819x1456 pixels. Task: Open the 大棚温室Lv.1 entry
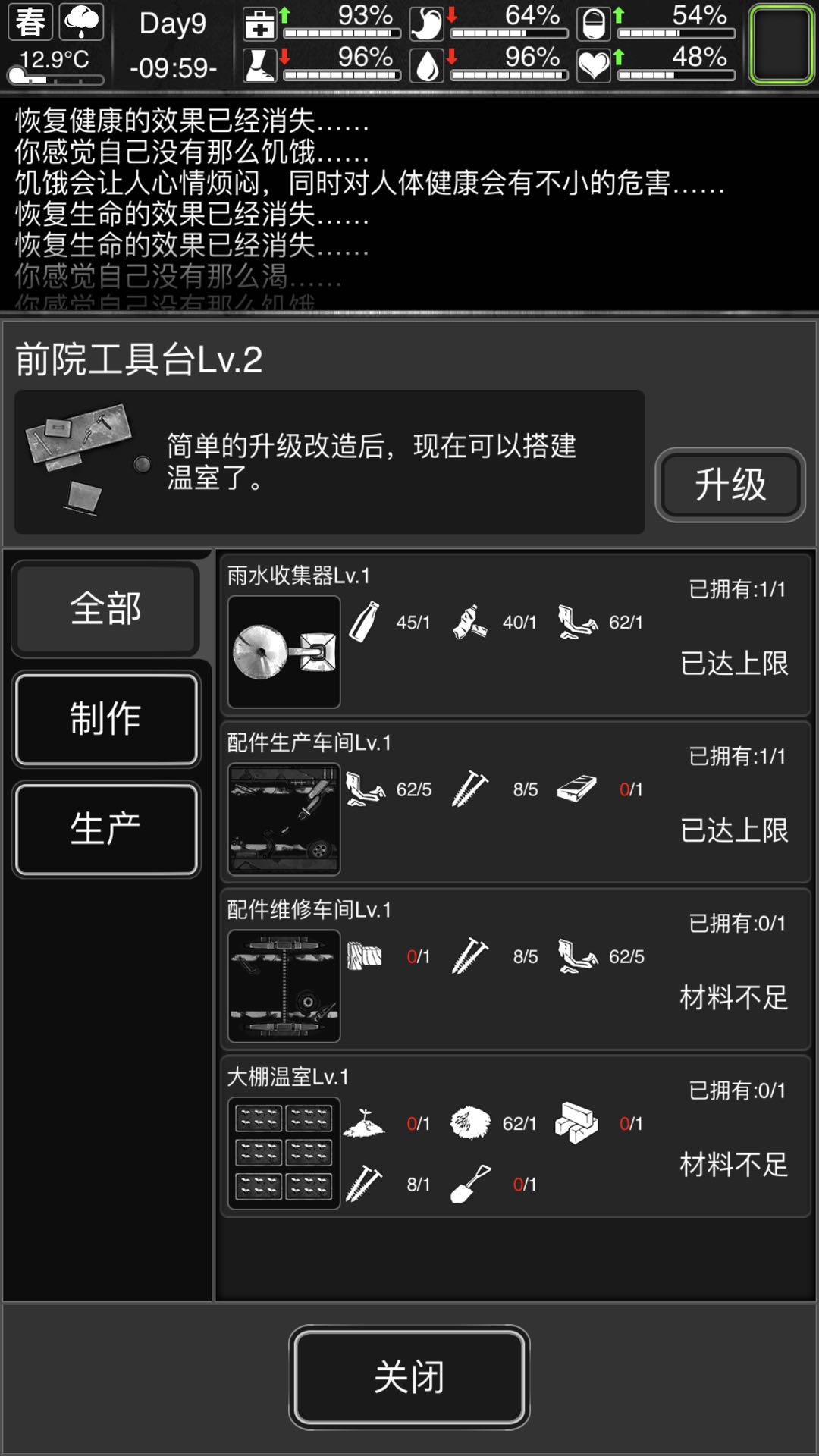(516, 1136)
